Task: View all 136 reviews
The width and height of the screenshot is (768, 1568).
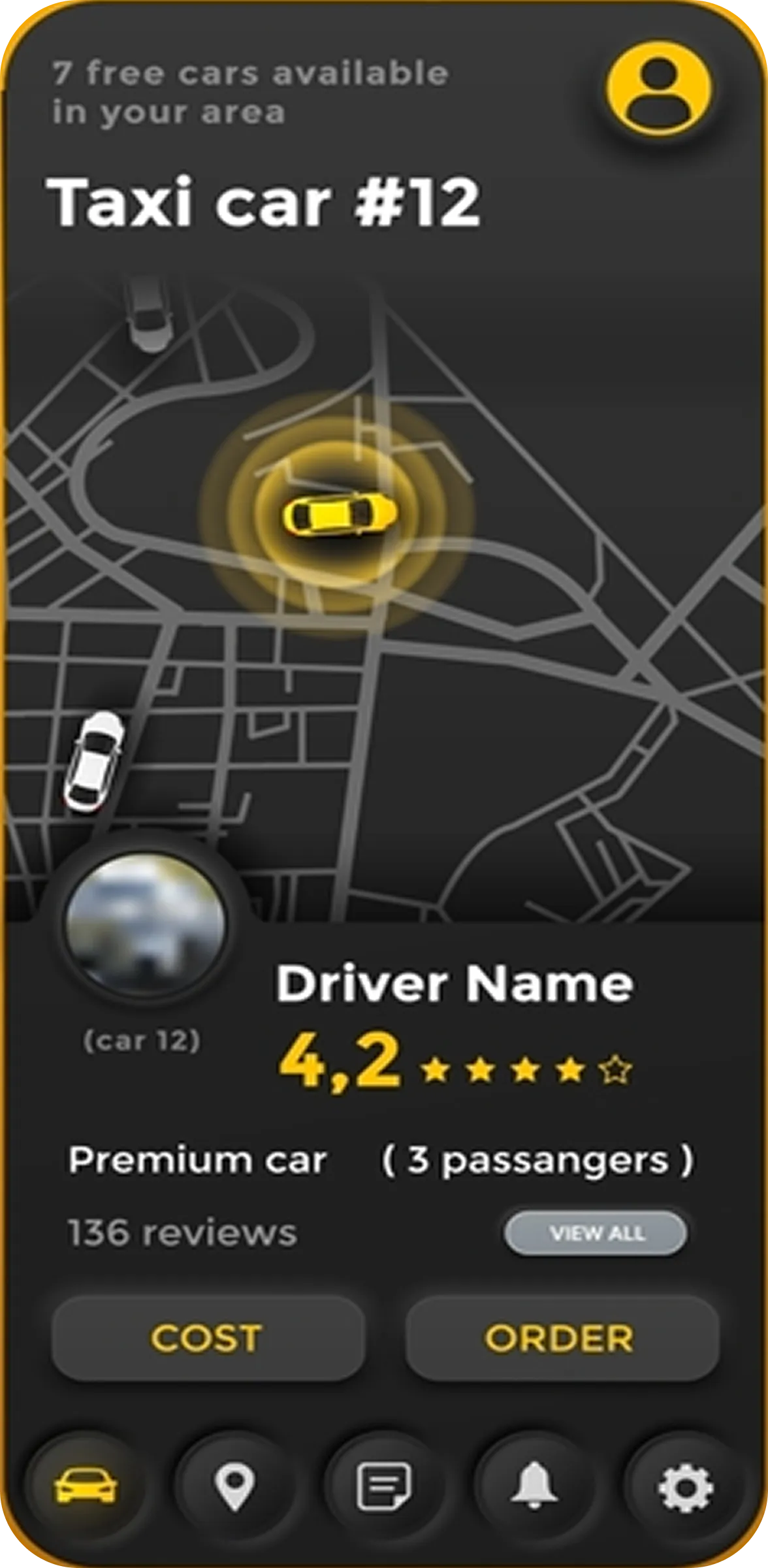Action: (x=595, y=1233)
